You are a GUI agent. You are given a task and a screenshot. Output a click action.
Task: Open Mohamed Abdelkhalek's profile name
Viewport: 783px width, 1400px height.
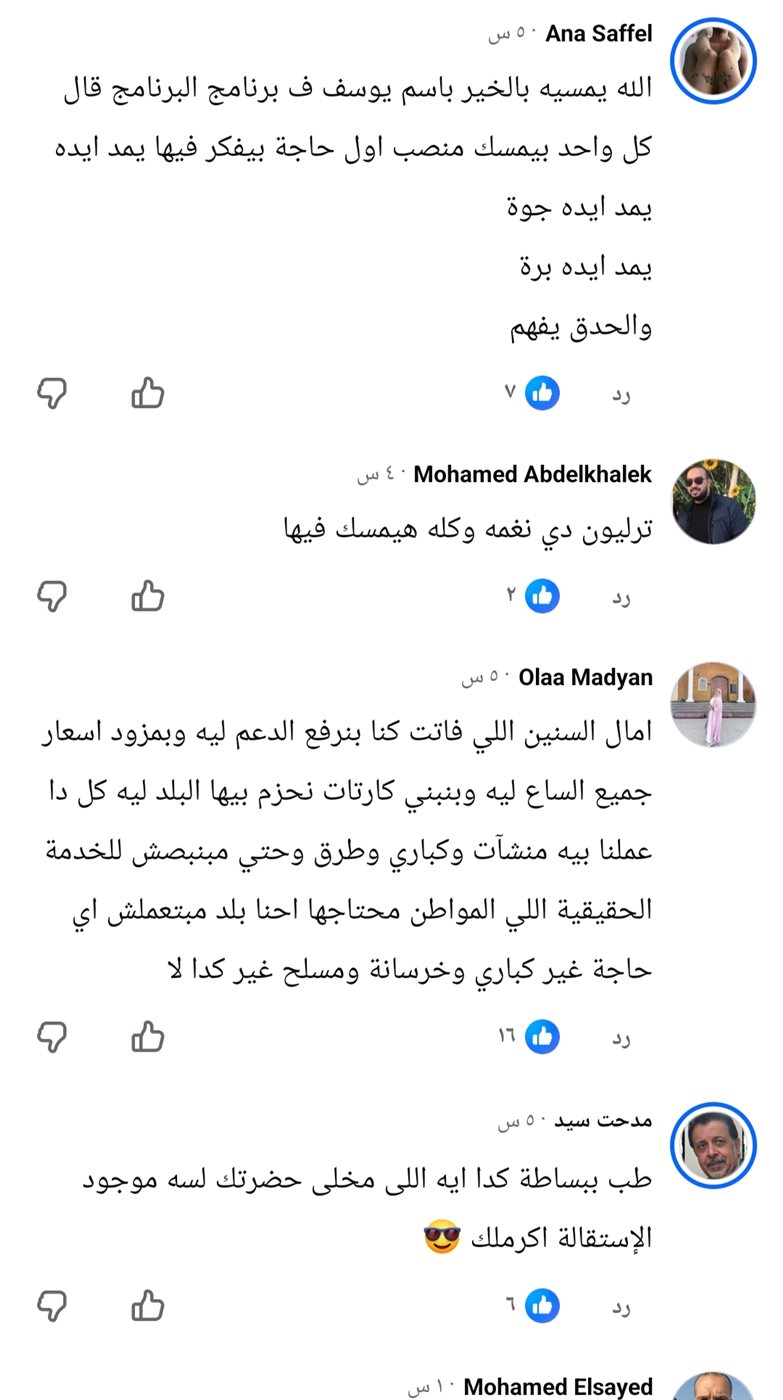tap(532, 474)
